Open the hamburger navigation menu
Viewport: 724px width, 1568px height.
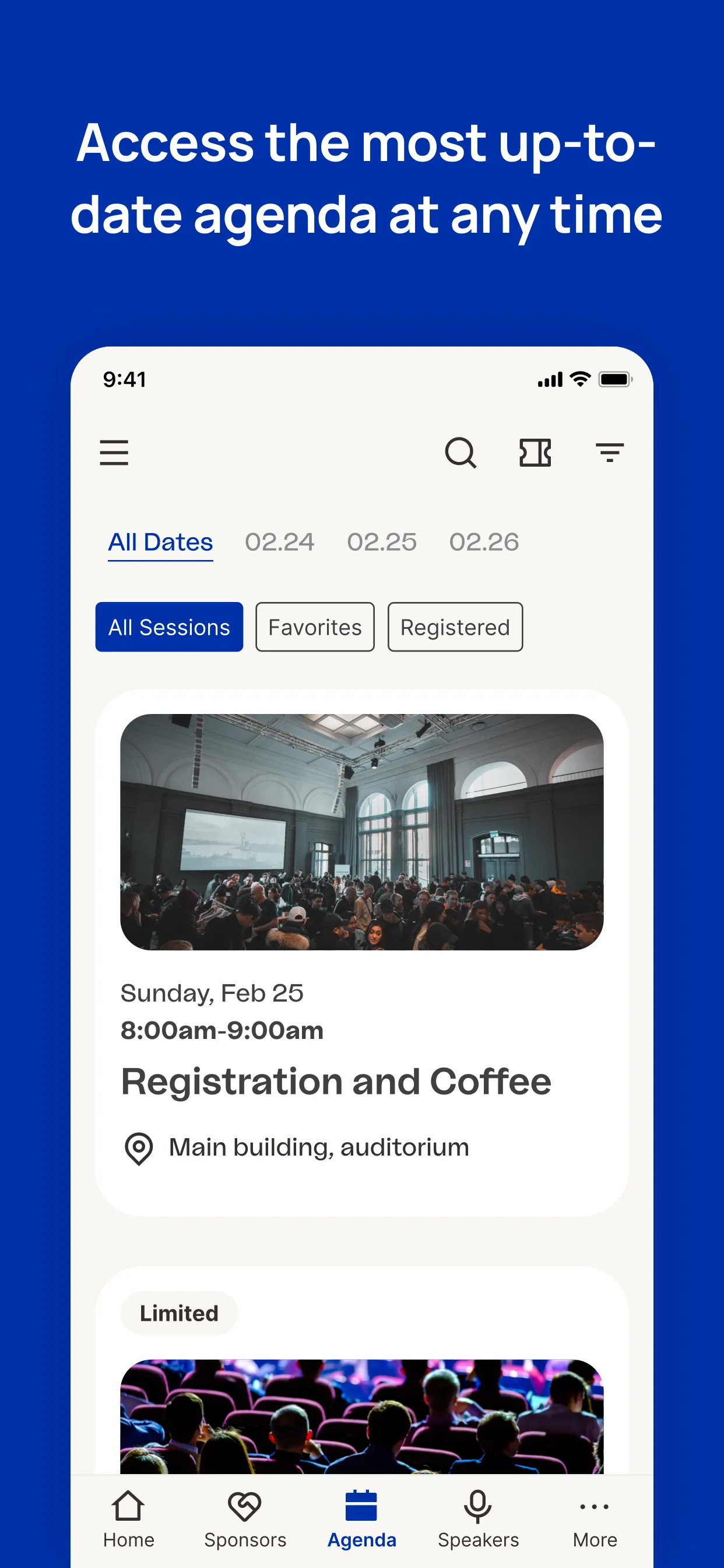point(114,453)
